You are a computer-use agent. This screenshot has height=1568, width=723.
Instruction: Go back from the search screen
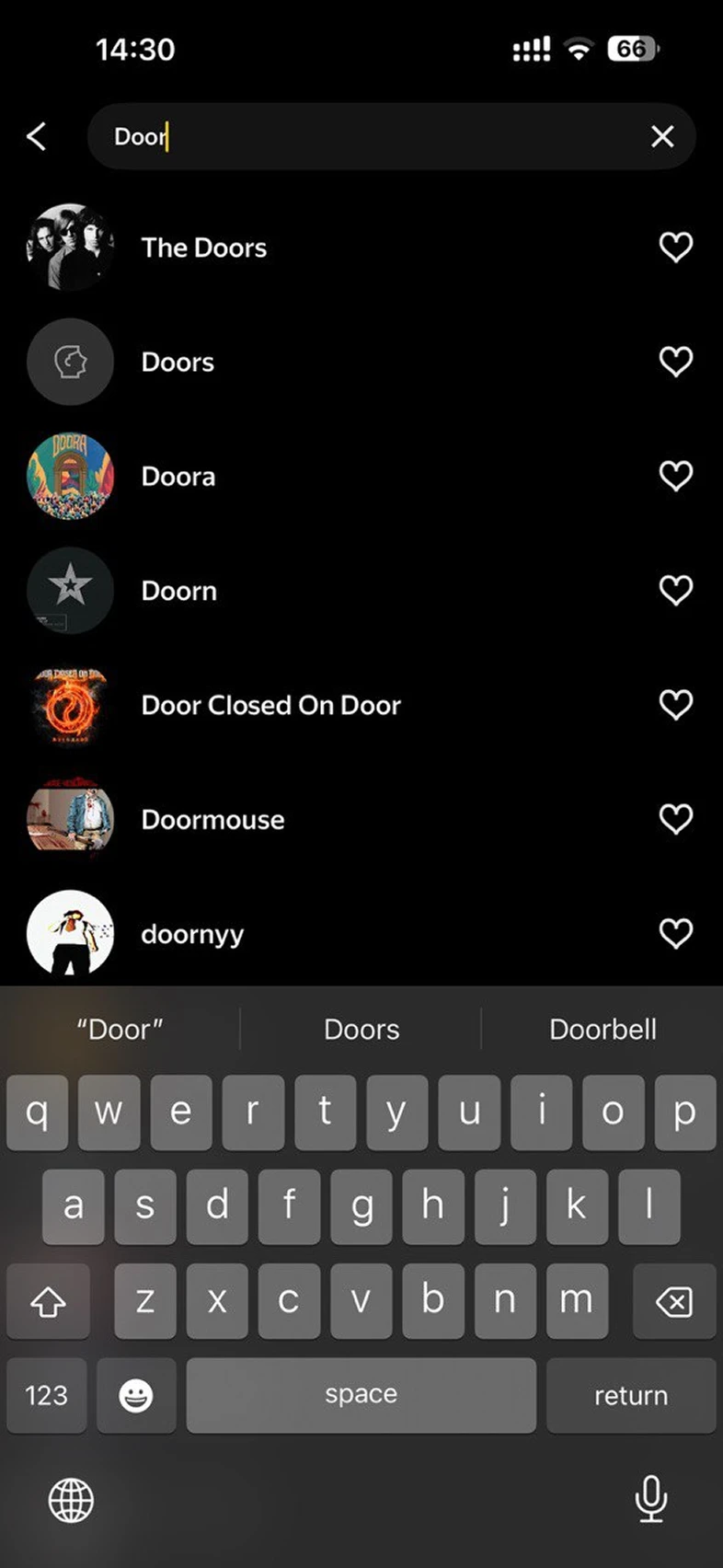point(36,136)
